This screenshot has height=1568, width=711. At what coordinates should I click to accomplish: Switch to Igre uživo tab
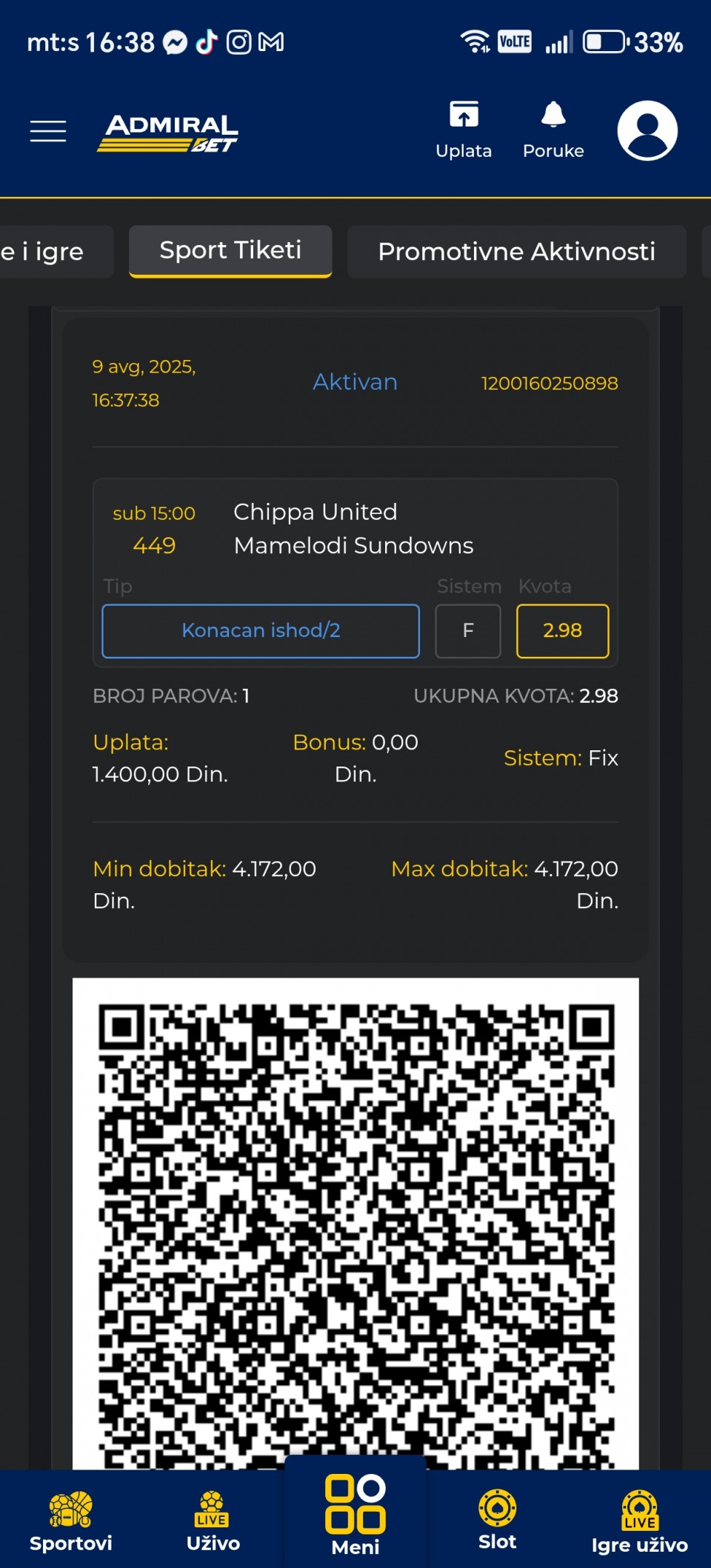pos(639,1521)
